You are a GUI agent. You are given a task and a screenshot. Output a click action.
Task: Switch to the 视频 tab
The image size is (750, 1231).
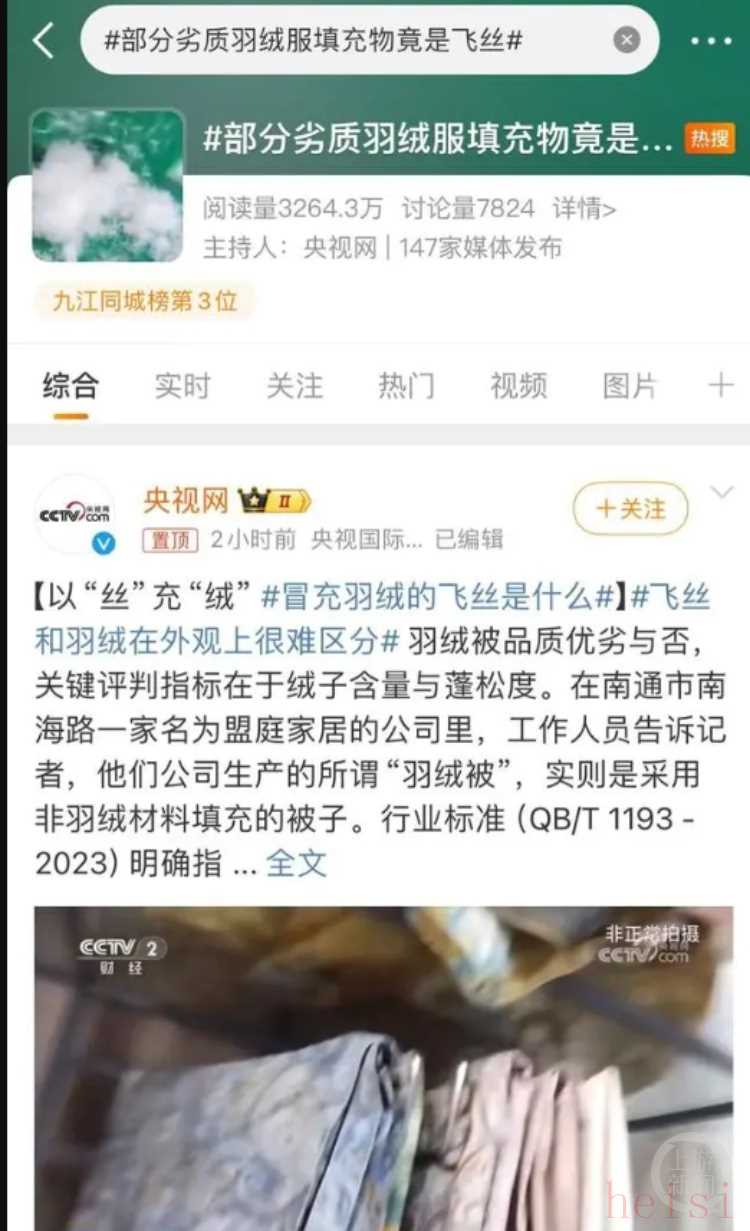click(518, 385)
